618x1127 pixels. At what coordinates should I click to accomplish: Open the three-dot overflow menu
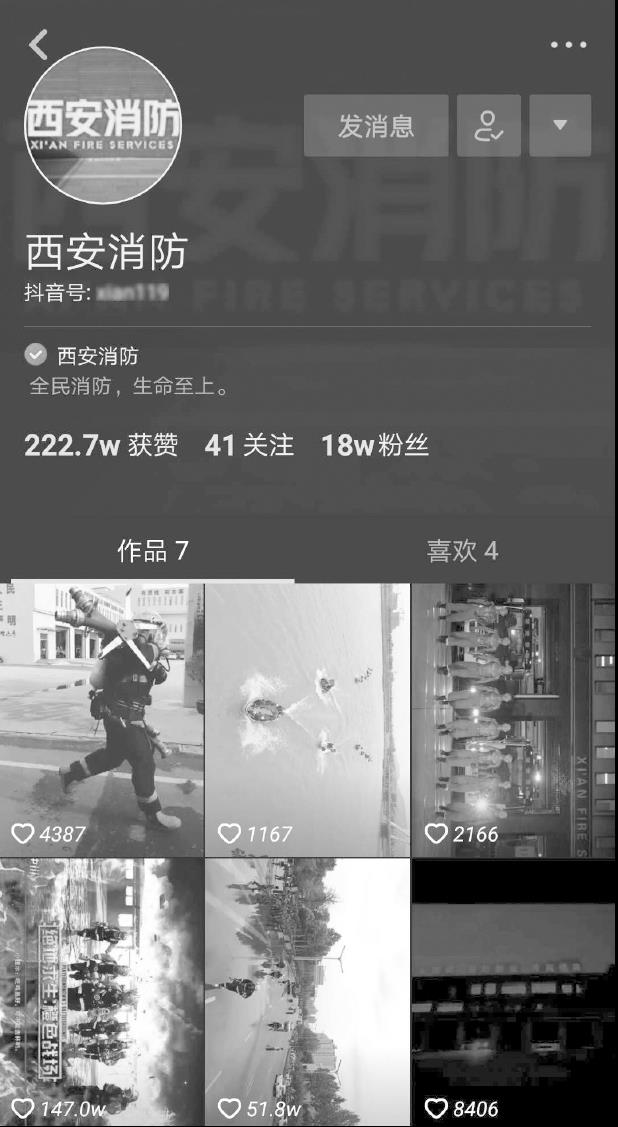pyautogui.click(x=568, y=45)
